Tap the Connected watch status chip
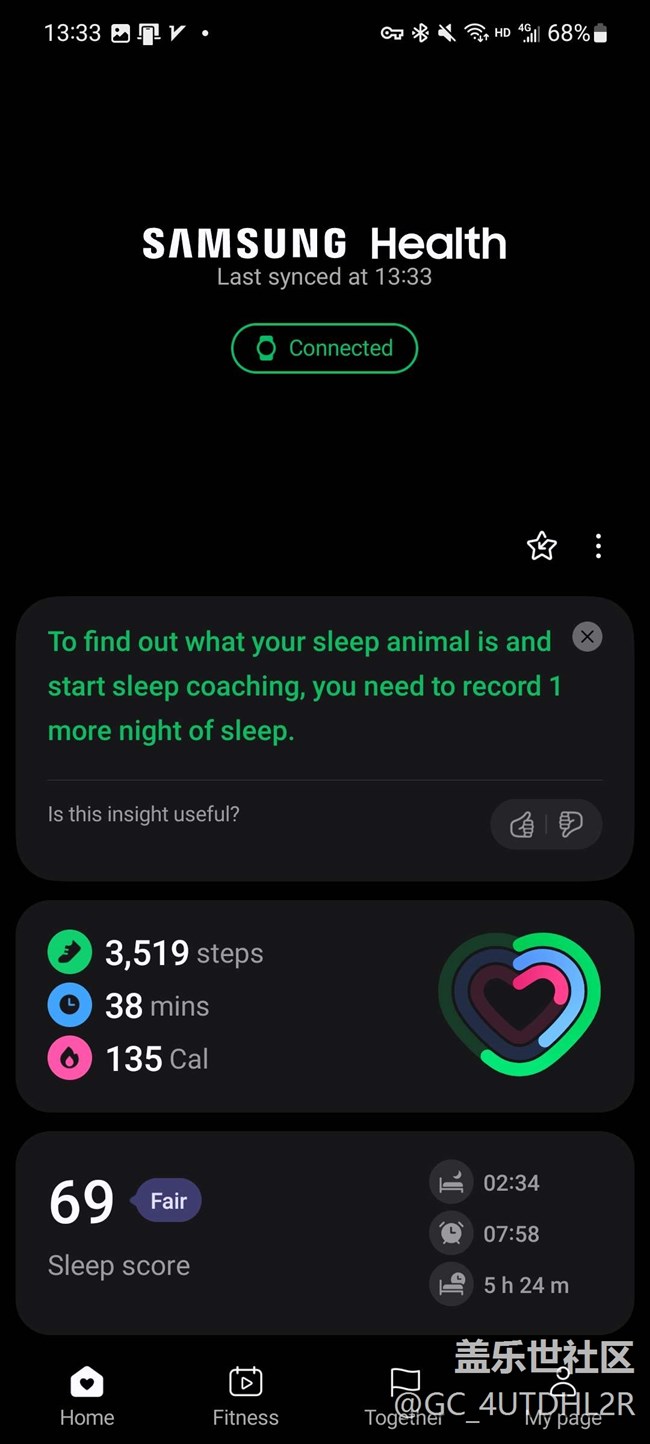The width and height of the screenshot is (650, 1444). pos(324,348)
